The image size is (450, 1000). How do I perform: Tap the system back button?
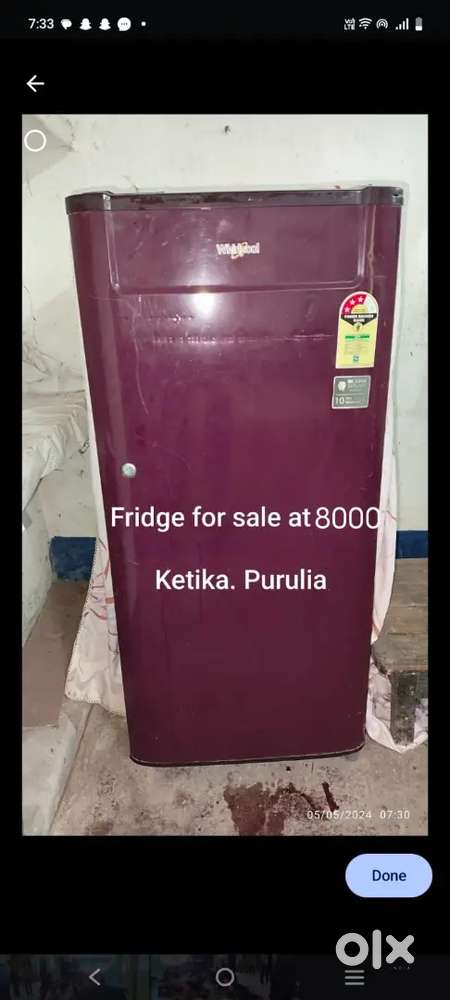(x=95, y=976)
